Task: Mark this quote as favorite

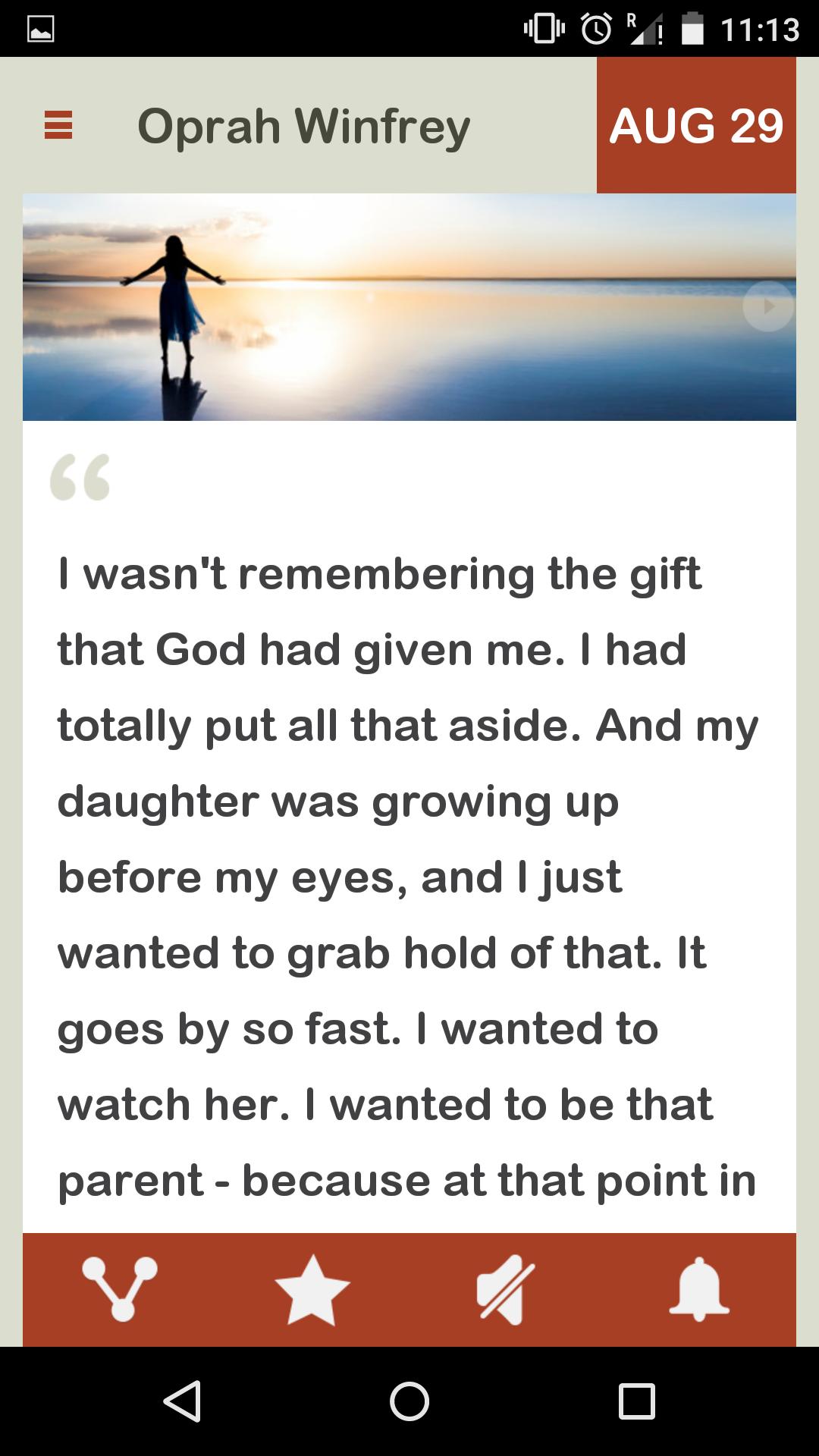Action: (312, 1289)
